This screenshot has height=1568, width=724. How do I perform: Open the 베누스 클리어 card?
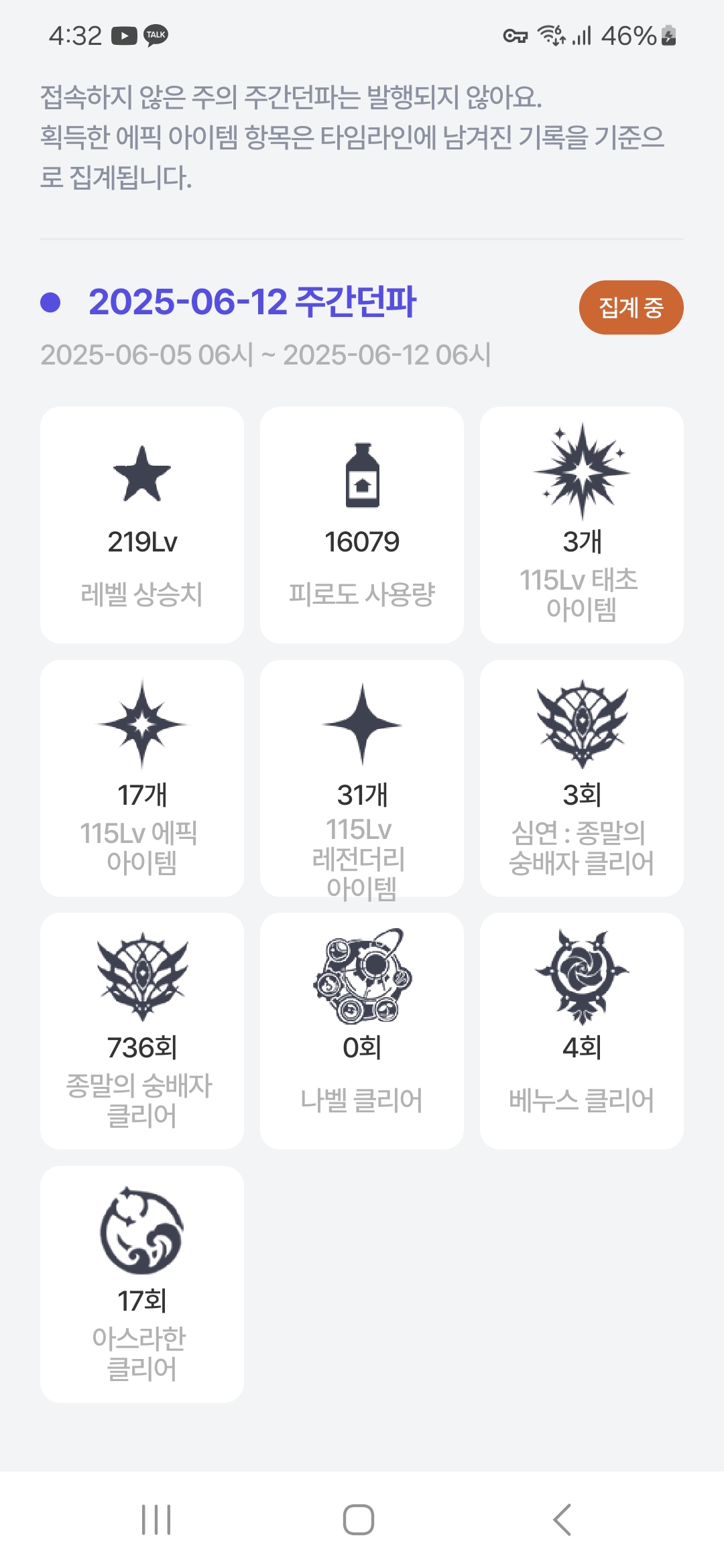pos(581,1031)
